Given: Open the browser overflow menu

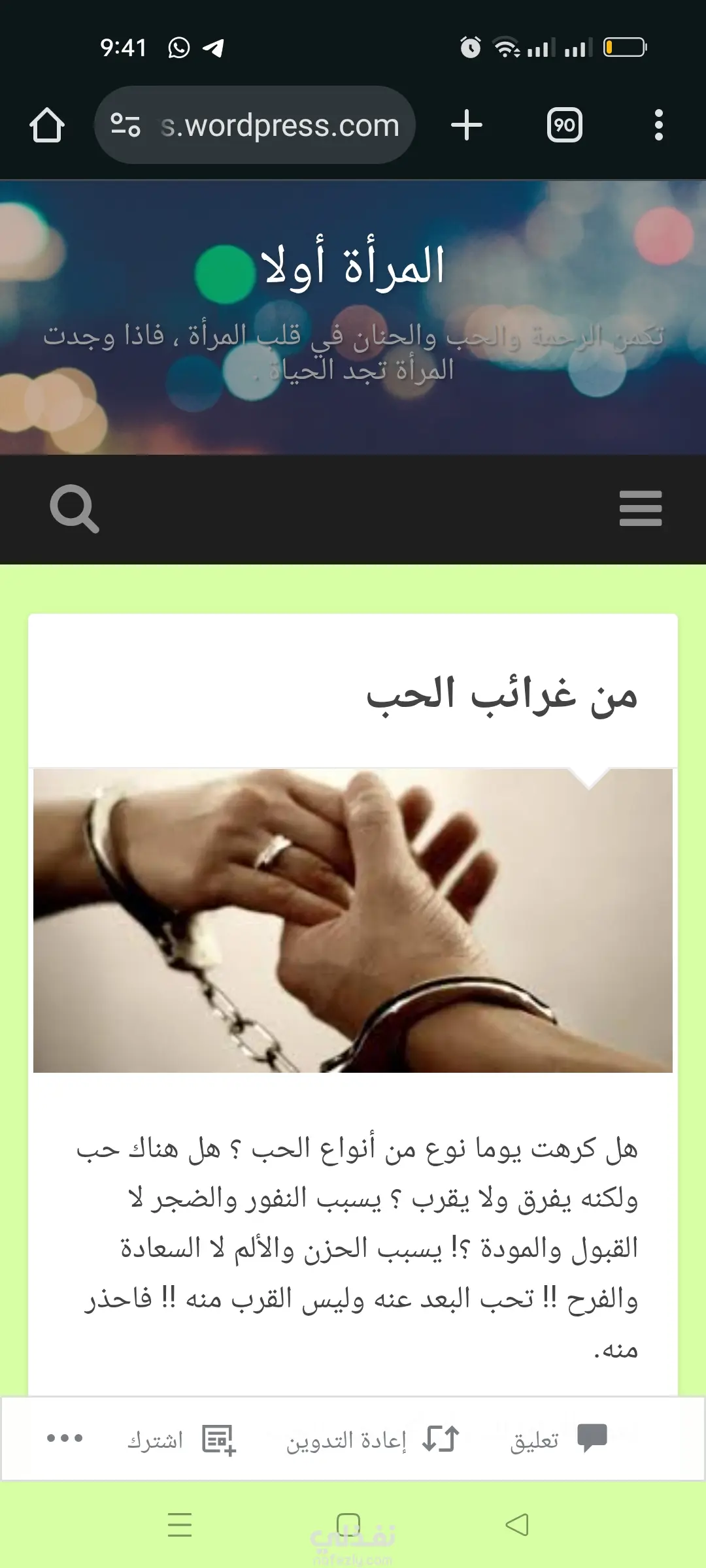Looking at the screenshot, I should (658, 125).
